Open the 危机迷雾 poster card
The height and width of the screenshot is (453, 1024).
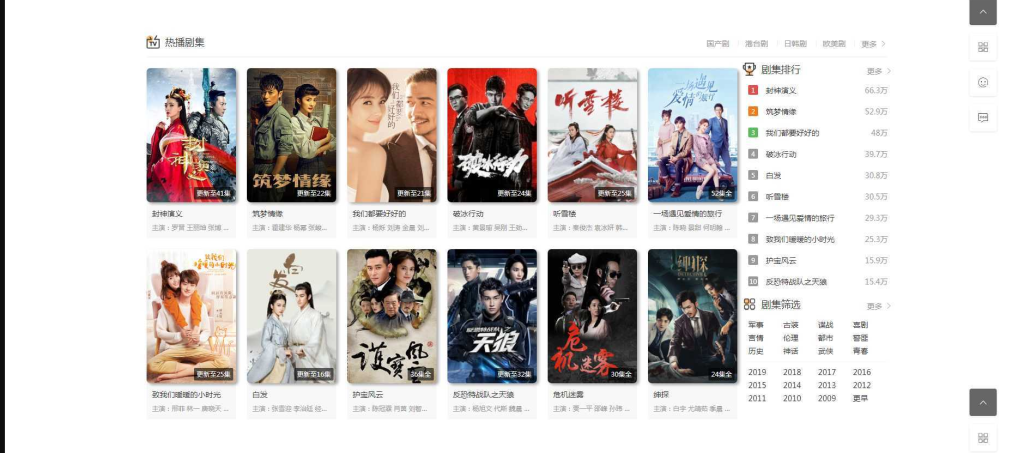point(592,316)
